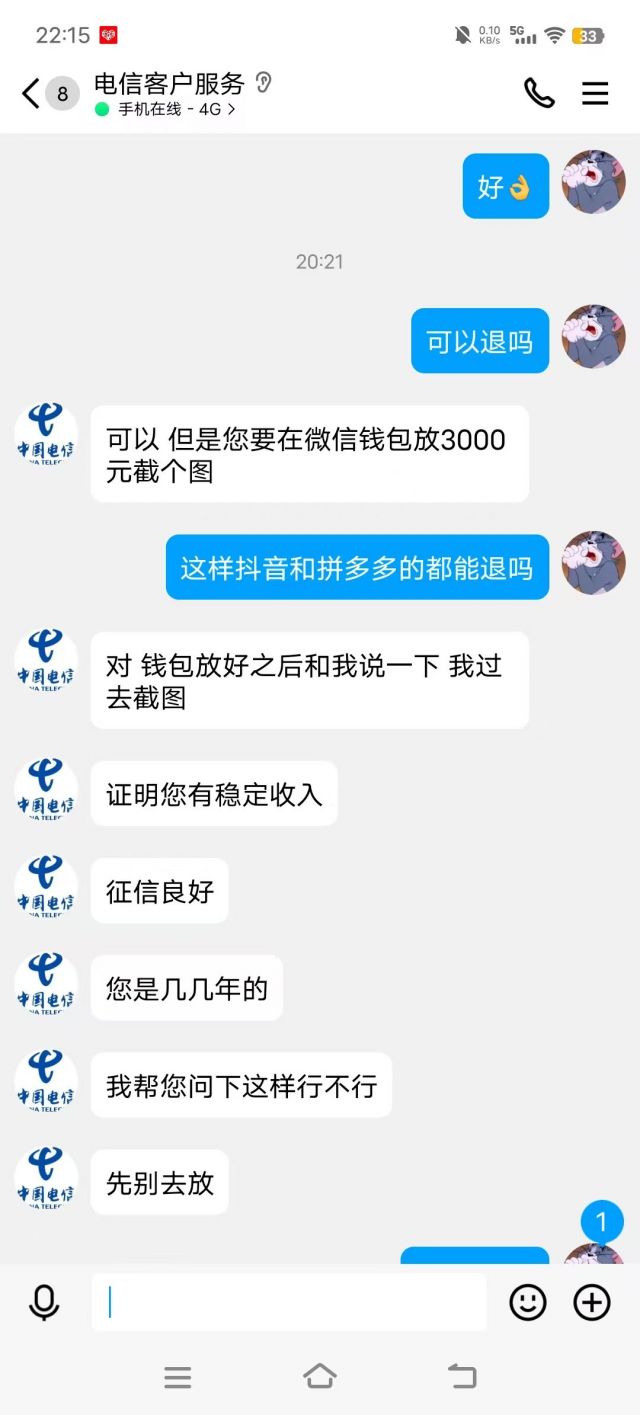Open the emoji picker
Screen dimensions: 640x1415
coord(528,1302)
